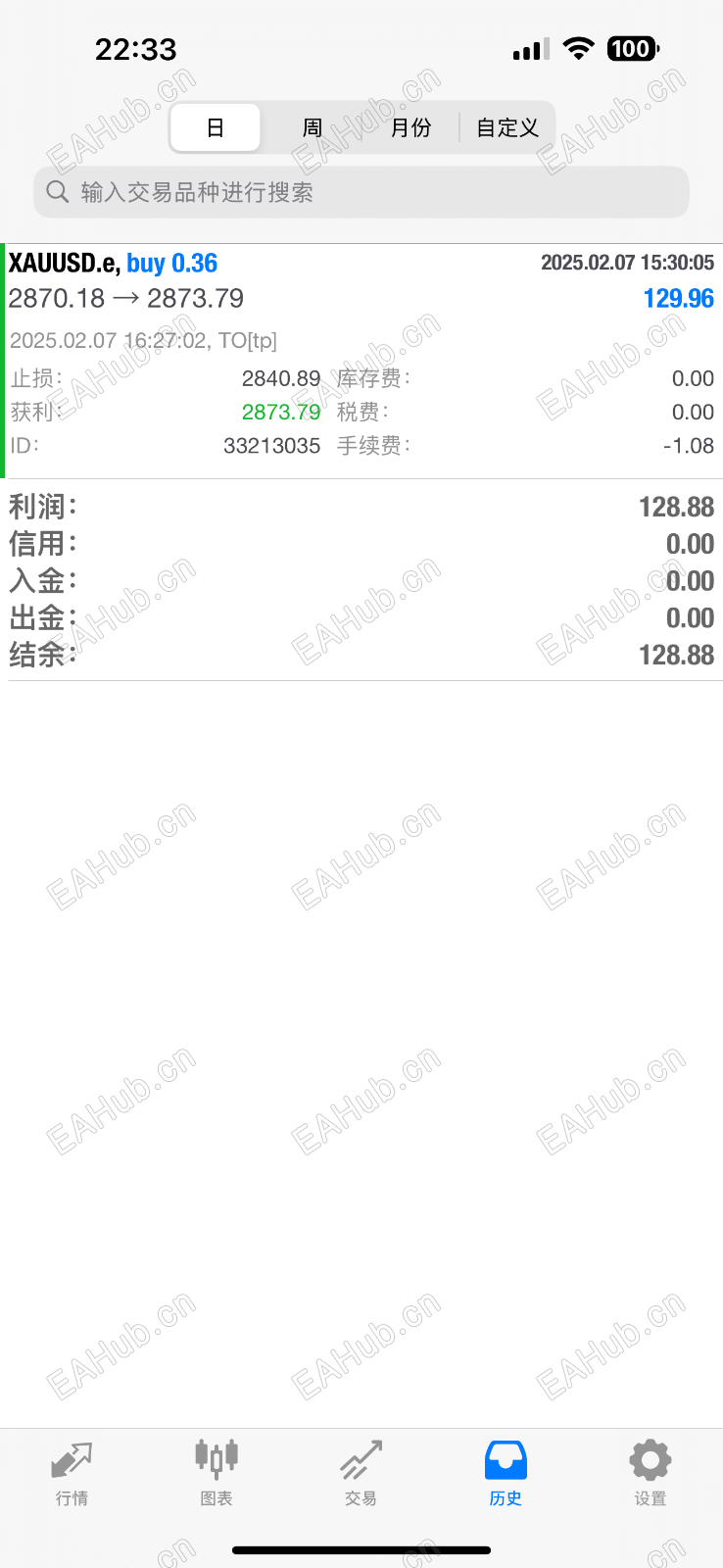Open the 设置 settings tab

click(x=650, y=1471)
